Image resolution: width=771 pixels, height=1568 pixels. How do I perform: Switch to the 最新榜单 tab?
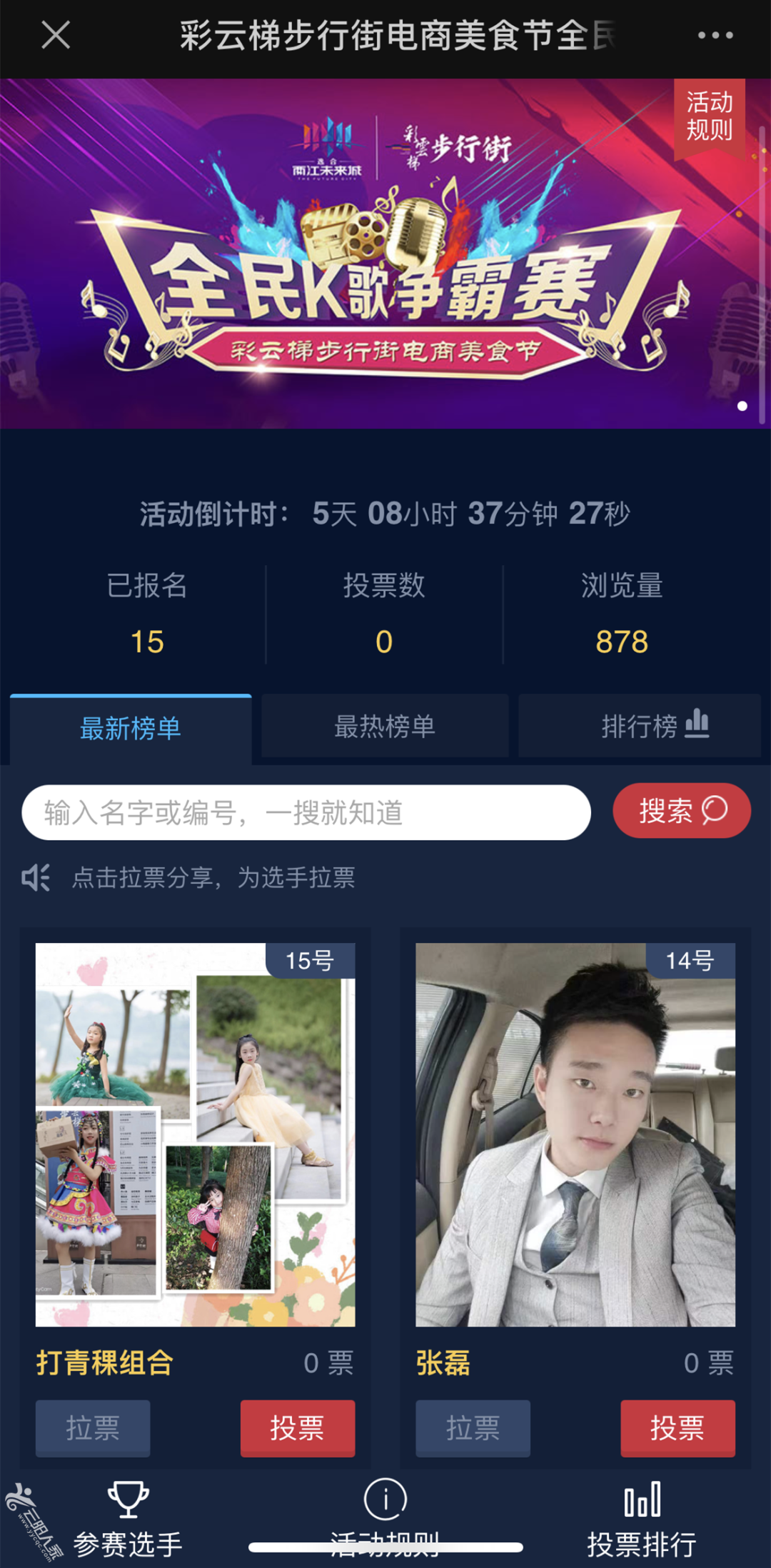click(x=131, y=728)
